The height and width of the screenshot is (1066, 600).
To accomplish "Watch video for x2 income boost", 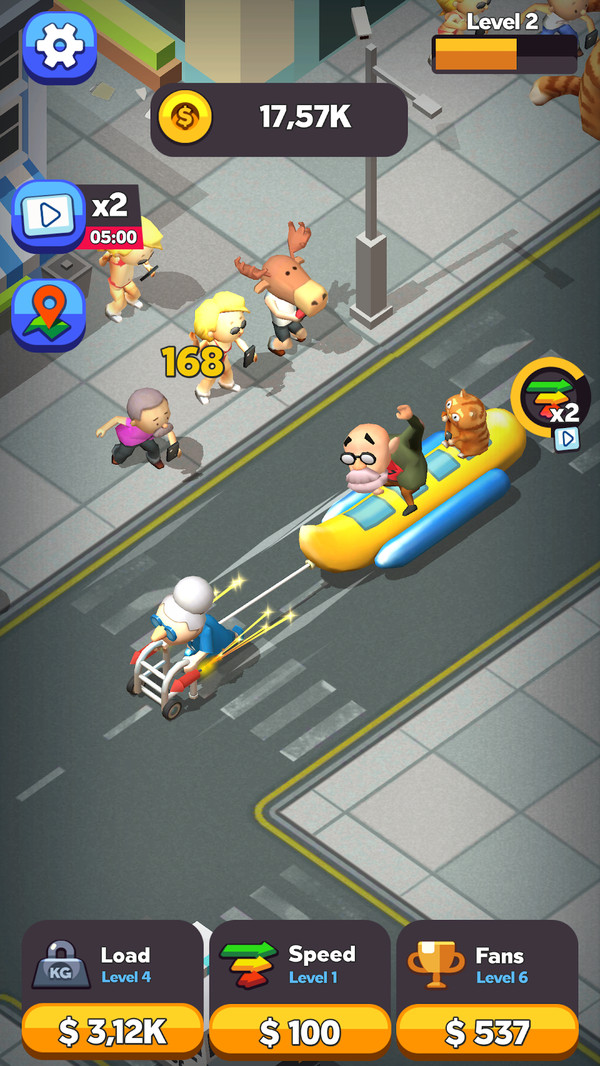I will pyautogui.click(x=49, y=216).
